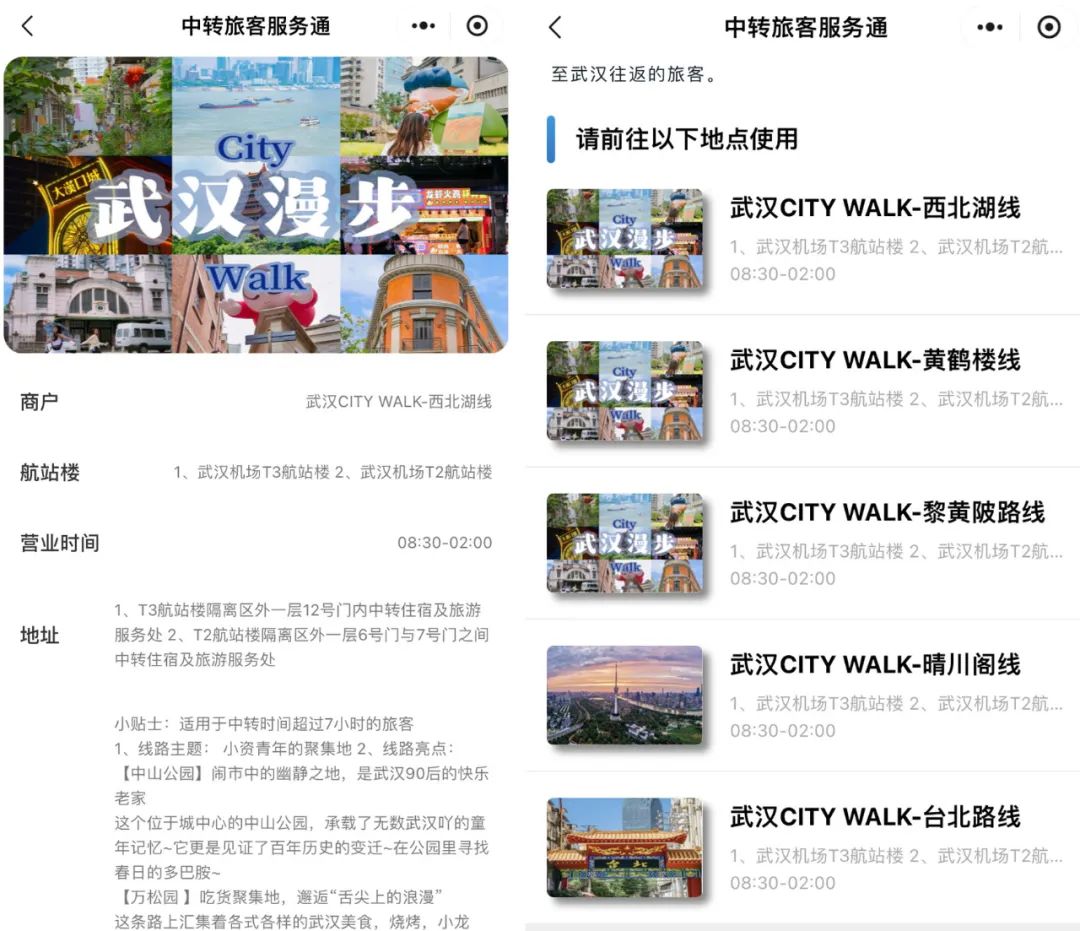Open the three-dot menu on the merchant detail page
This screenshot has height=931, width=1080.
[x=423, y=26]
